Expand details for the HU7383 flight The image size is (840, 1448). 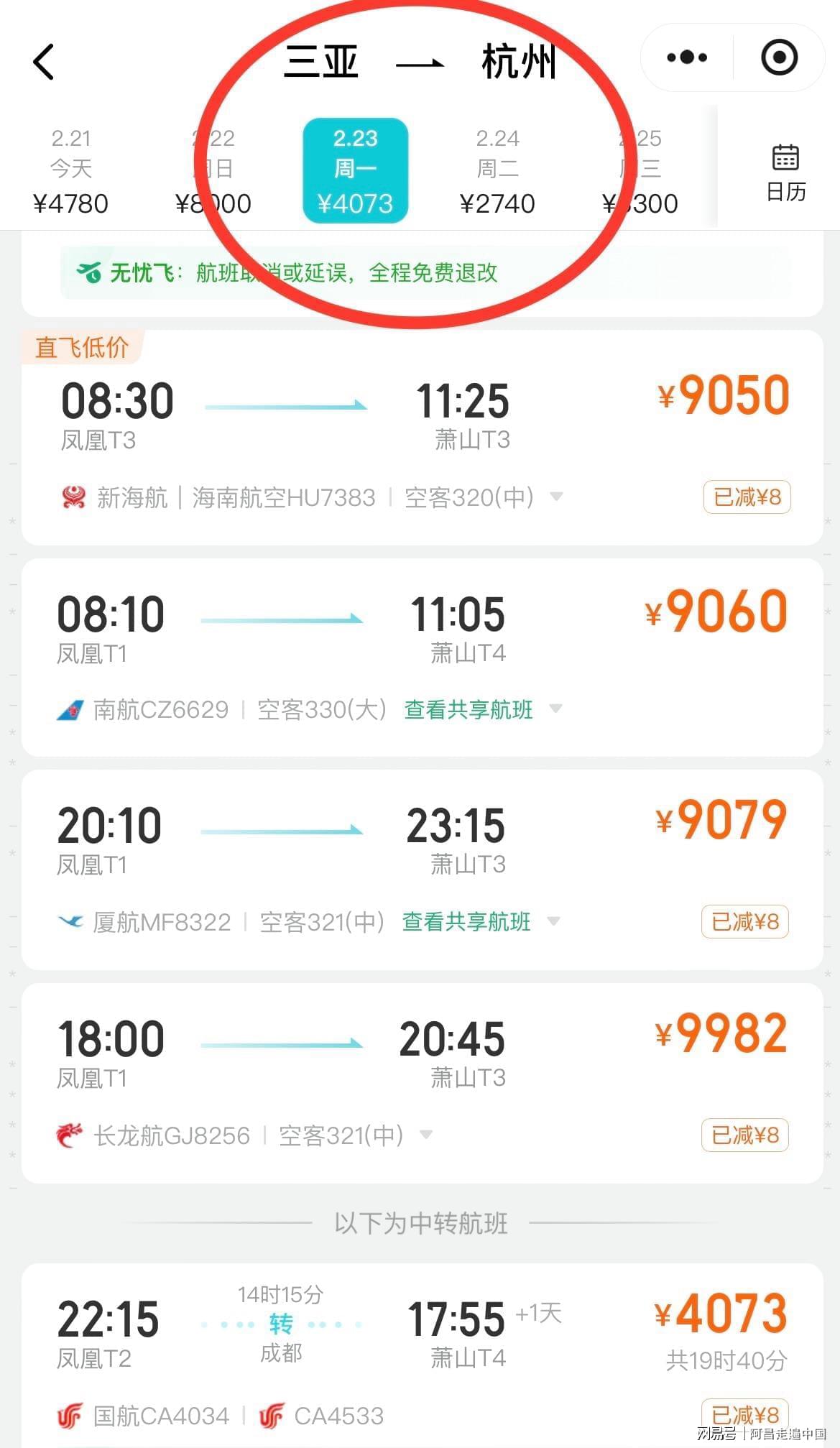(x=555, y=497)
